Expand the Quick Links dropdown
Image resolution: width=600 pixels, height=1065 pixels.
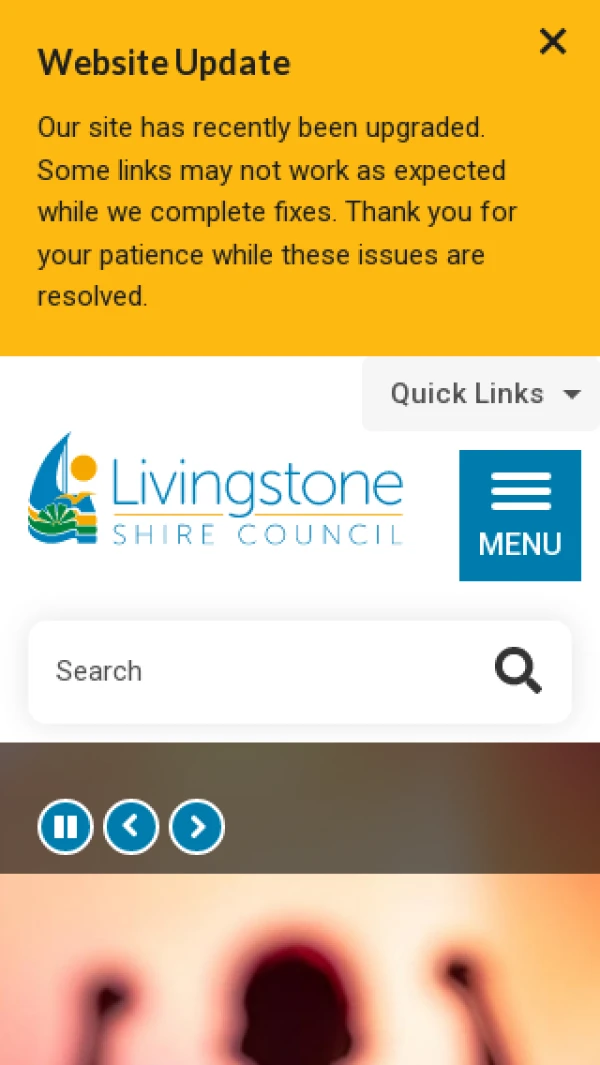(485, 394)
